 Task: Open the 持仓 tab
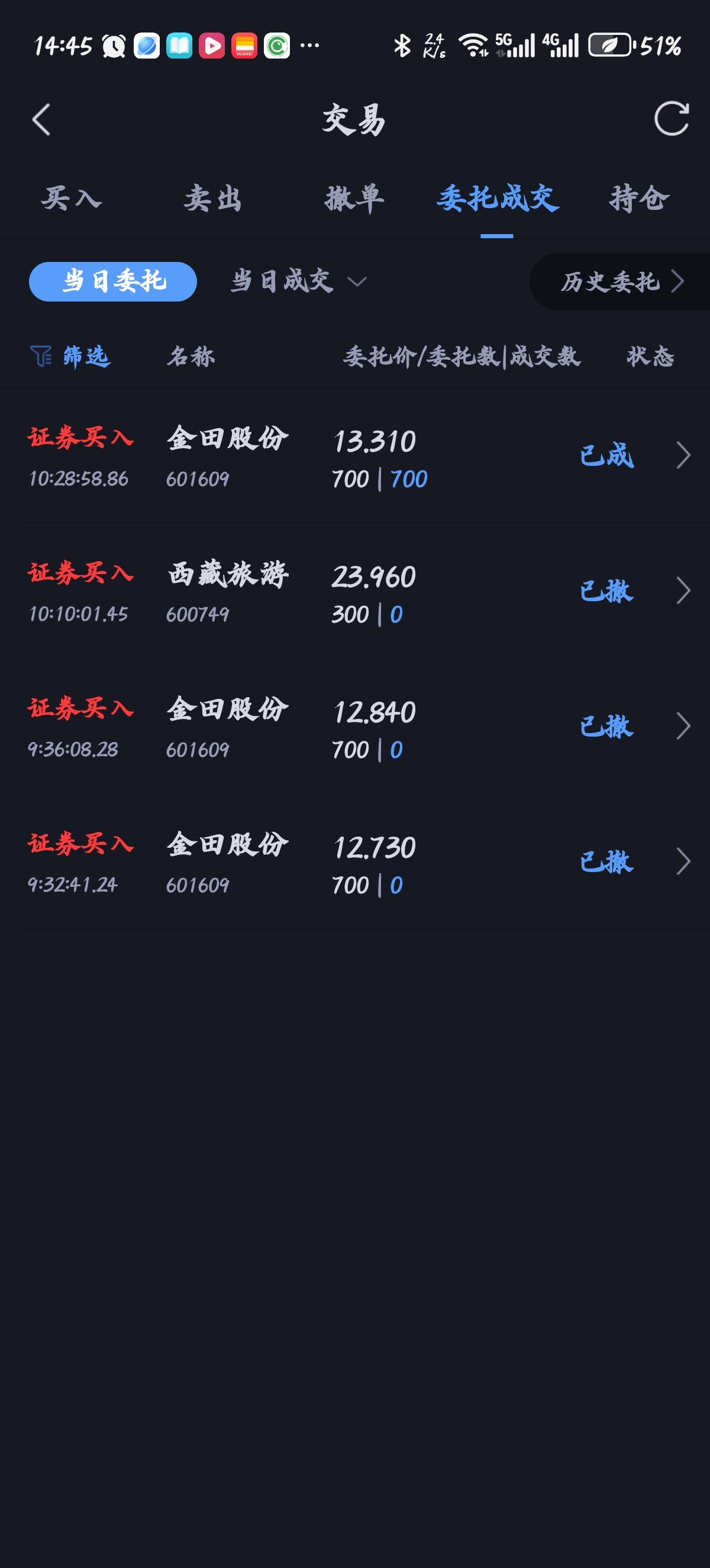(640, 199)
